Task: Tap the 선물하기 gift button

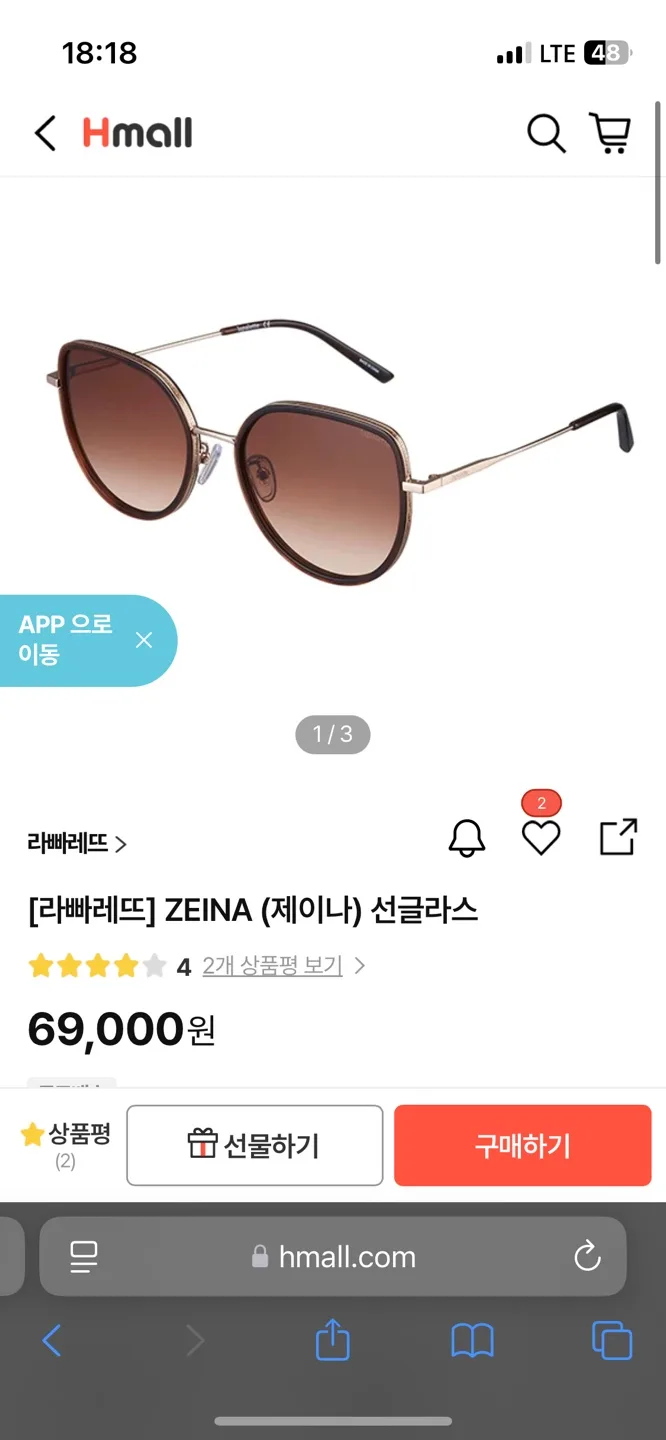Action: point(255,1145)
